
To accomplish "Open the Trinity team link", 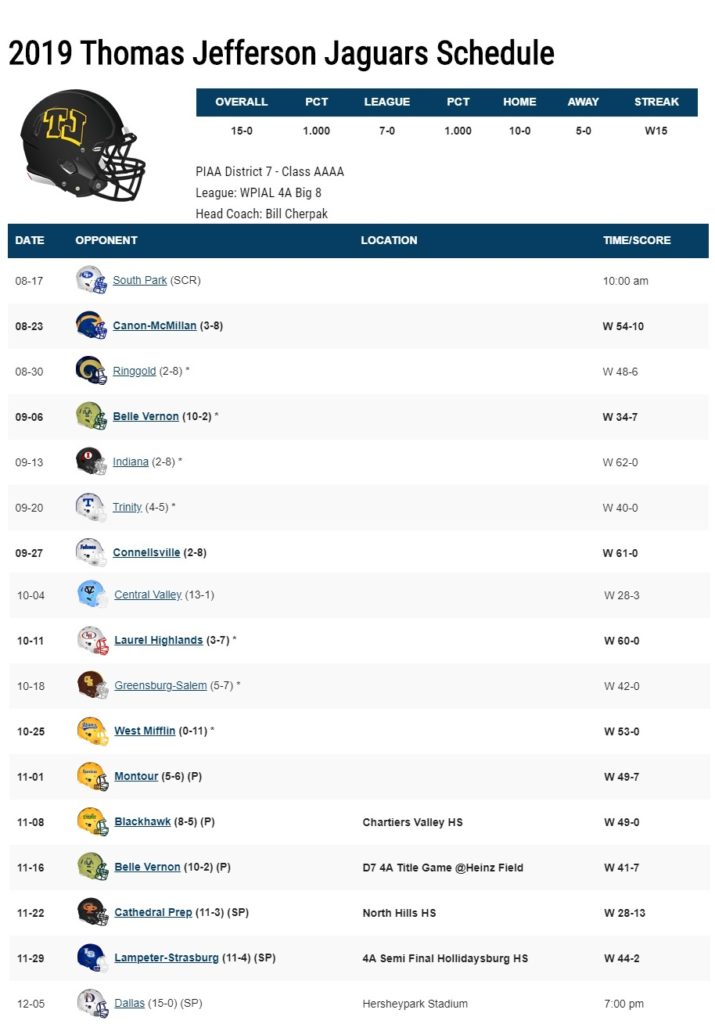I will click(x=127, y=507).
